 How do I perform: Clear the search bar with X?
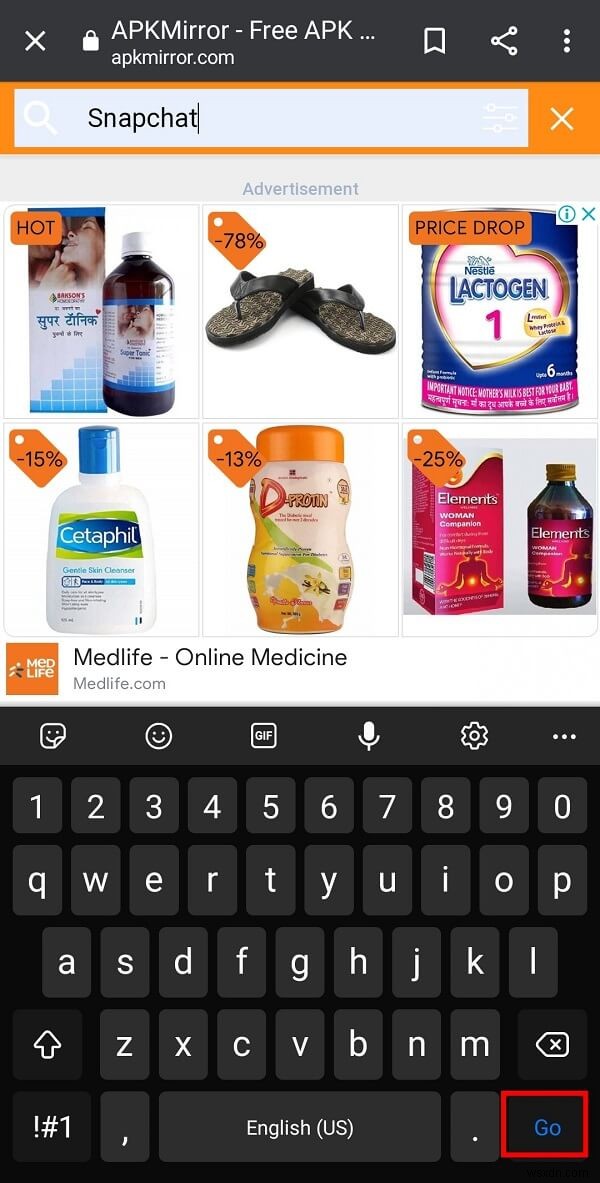tap(562, 120)
